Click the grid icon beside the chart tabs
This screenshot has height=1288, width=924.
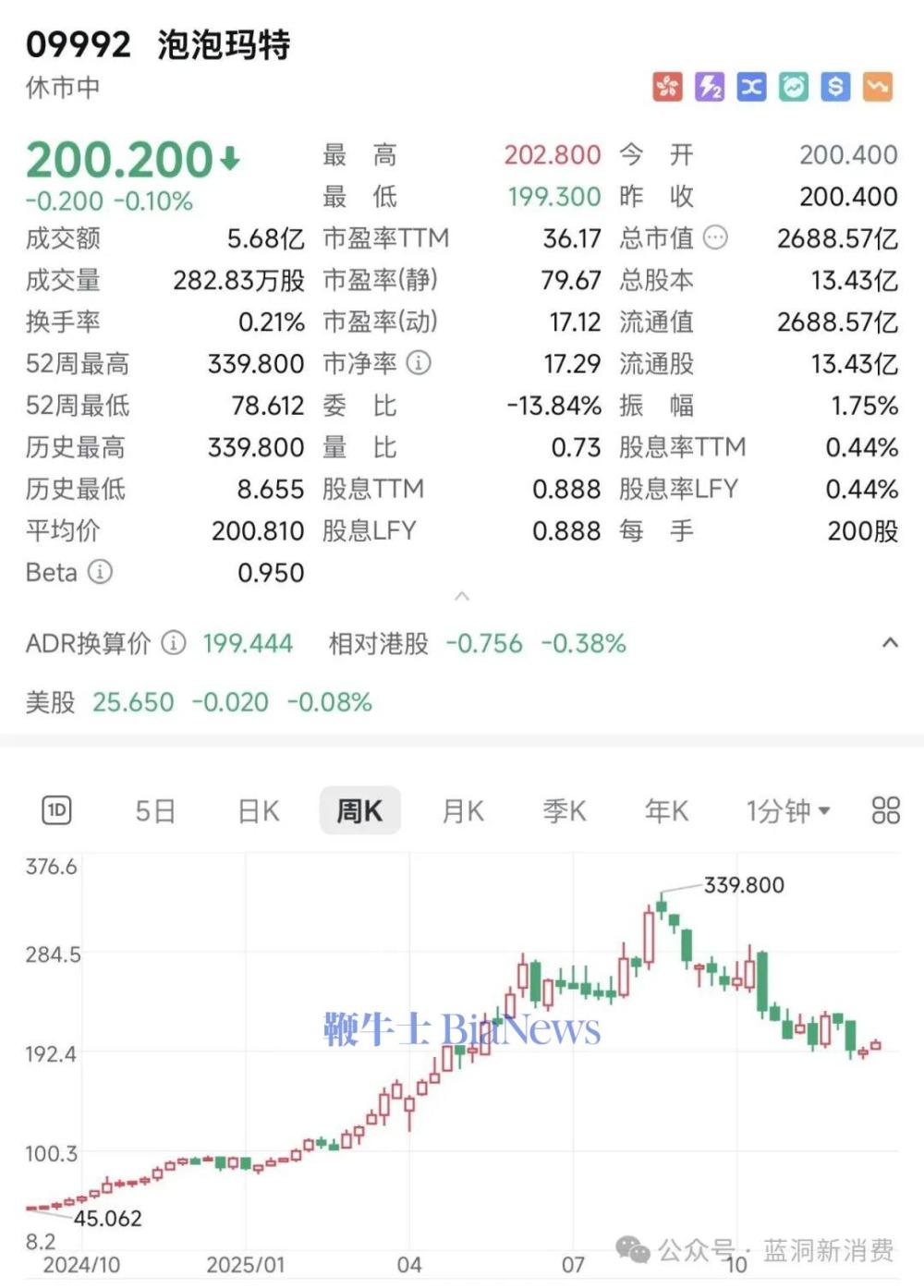tap(885, 809)
